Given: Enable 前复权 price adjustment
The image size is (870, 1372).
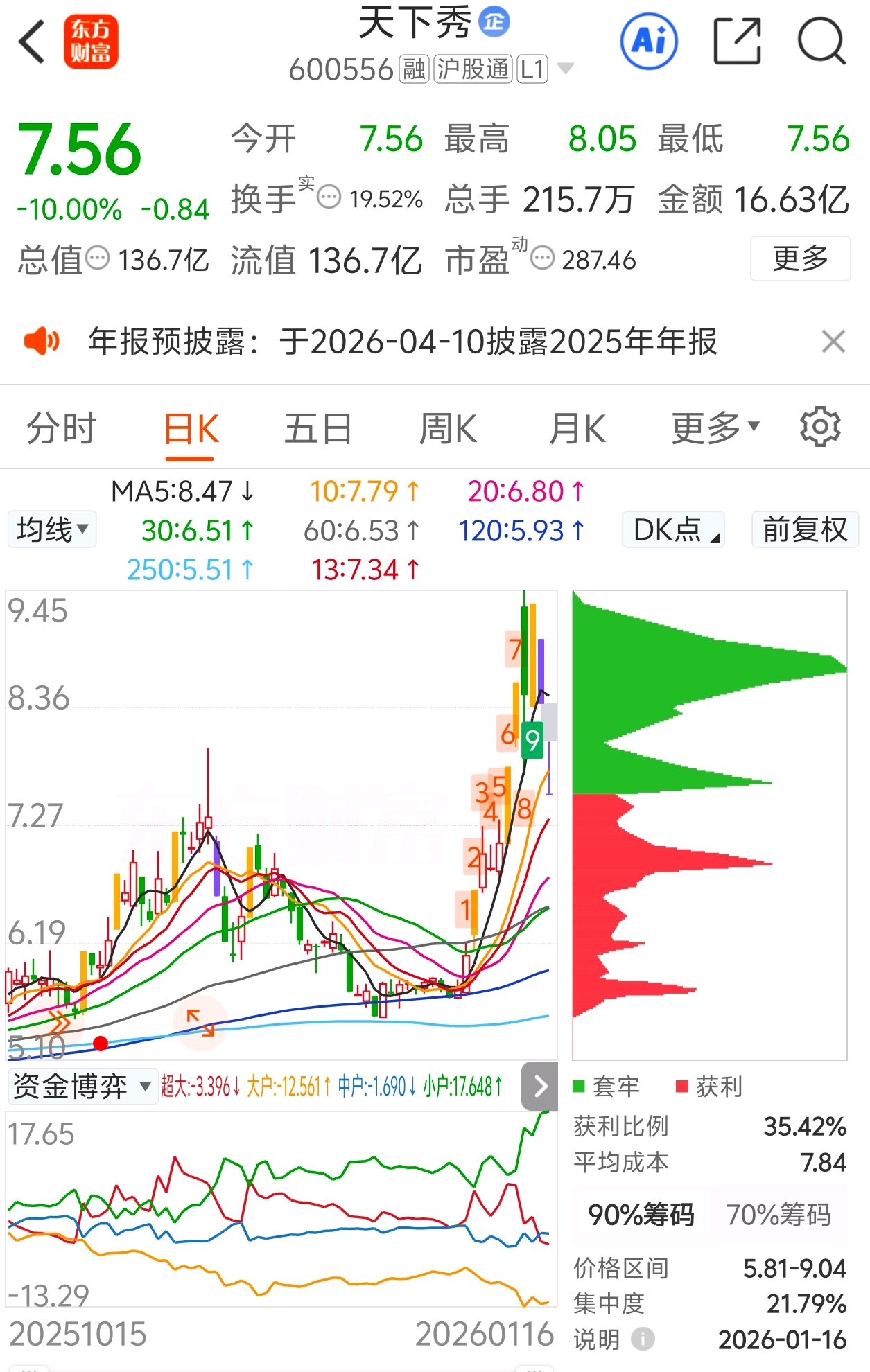Looking at the screenshot, I should 804,529.
